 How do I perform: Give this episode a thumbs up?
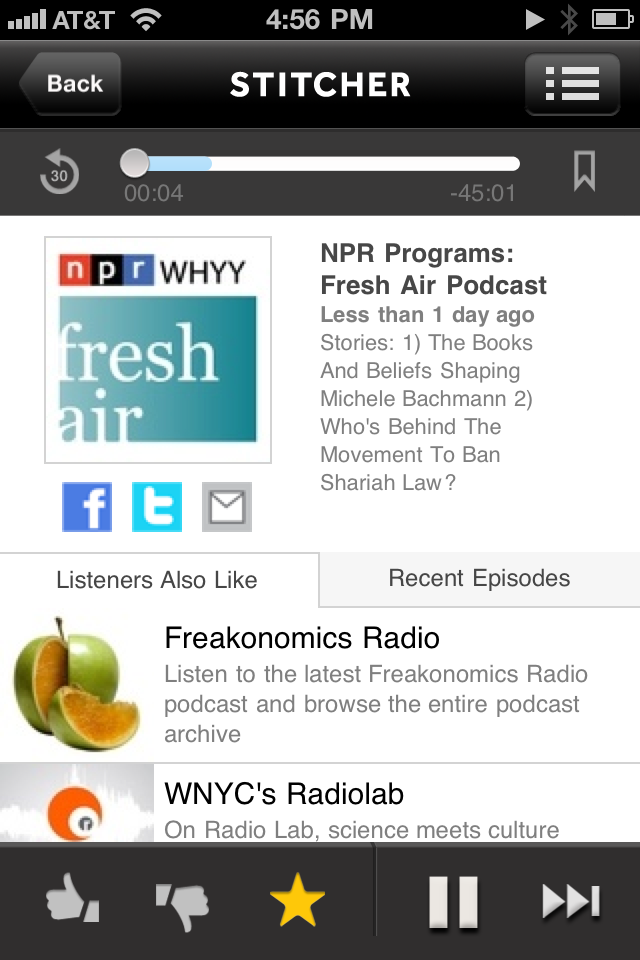(x=74, y=902)
